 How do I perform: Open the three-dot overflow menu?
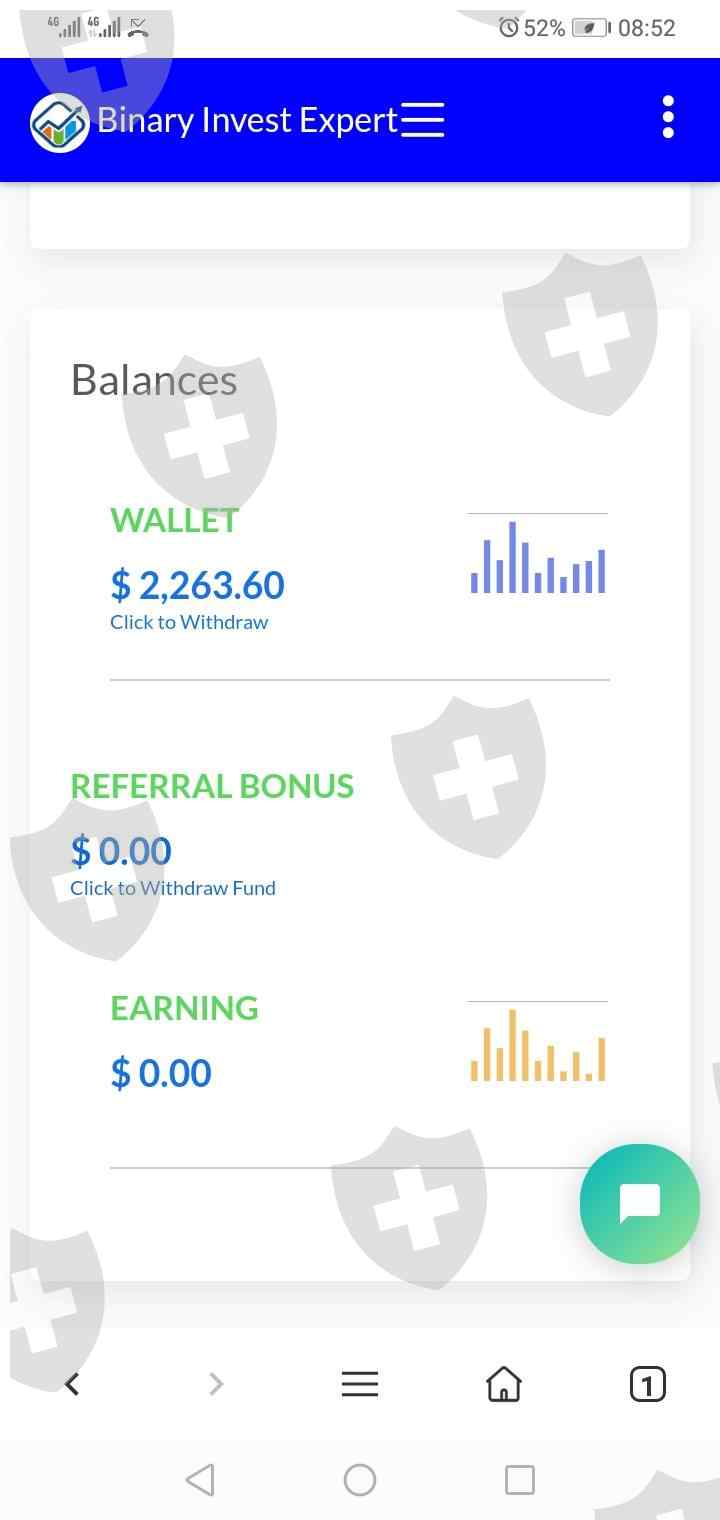point(668,118)
